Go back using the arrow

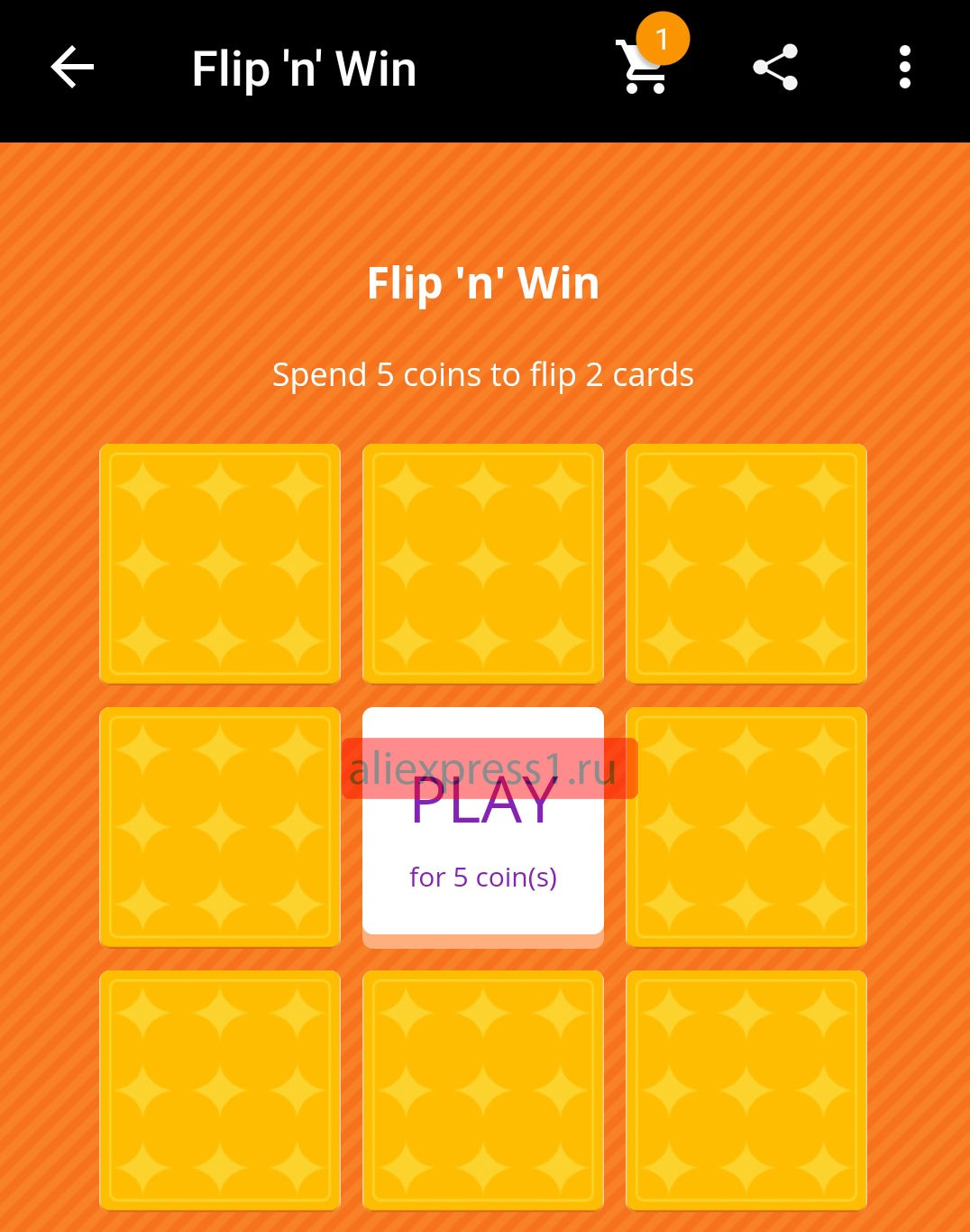[72, 68]
